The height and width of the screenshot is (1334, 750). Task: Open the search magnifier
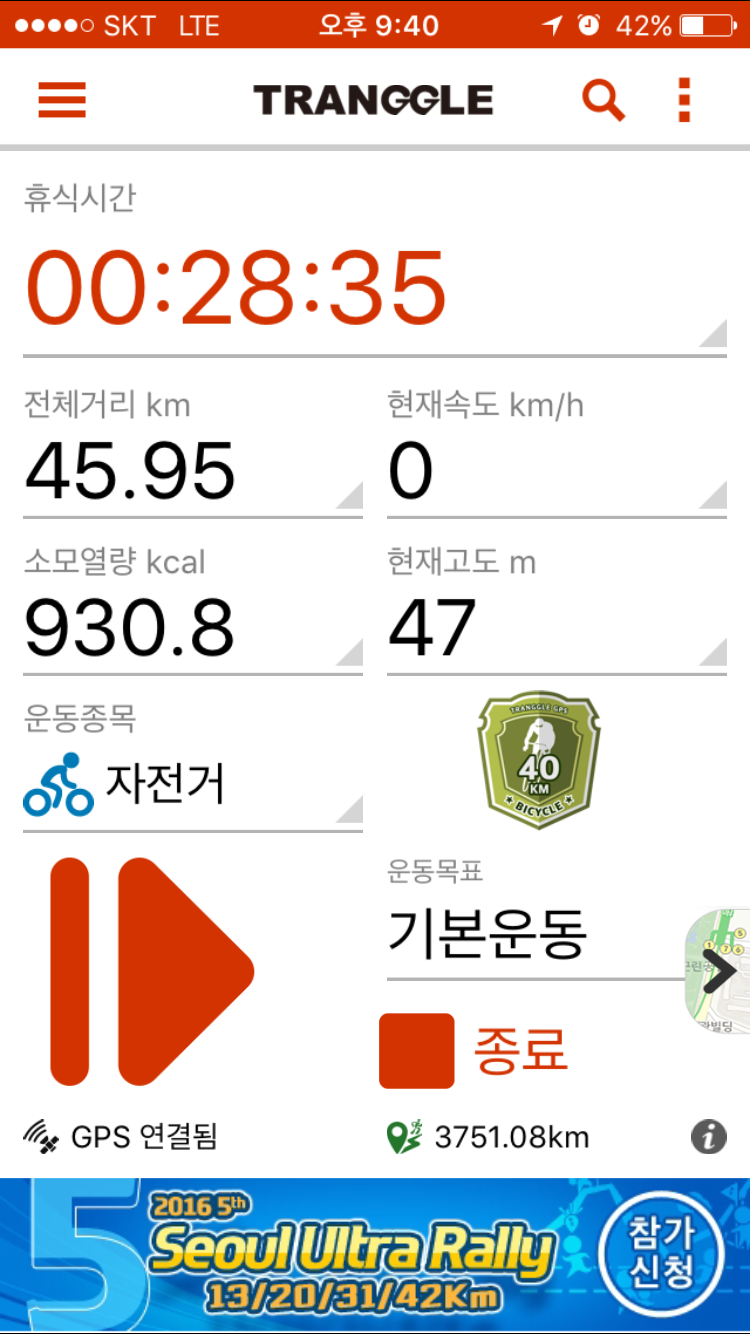click(603, 99)
